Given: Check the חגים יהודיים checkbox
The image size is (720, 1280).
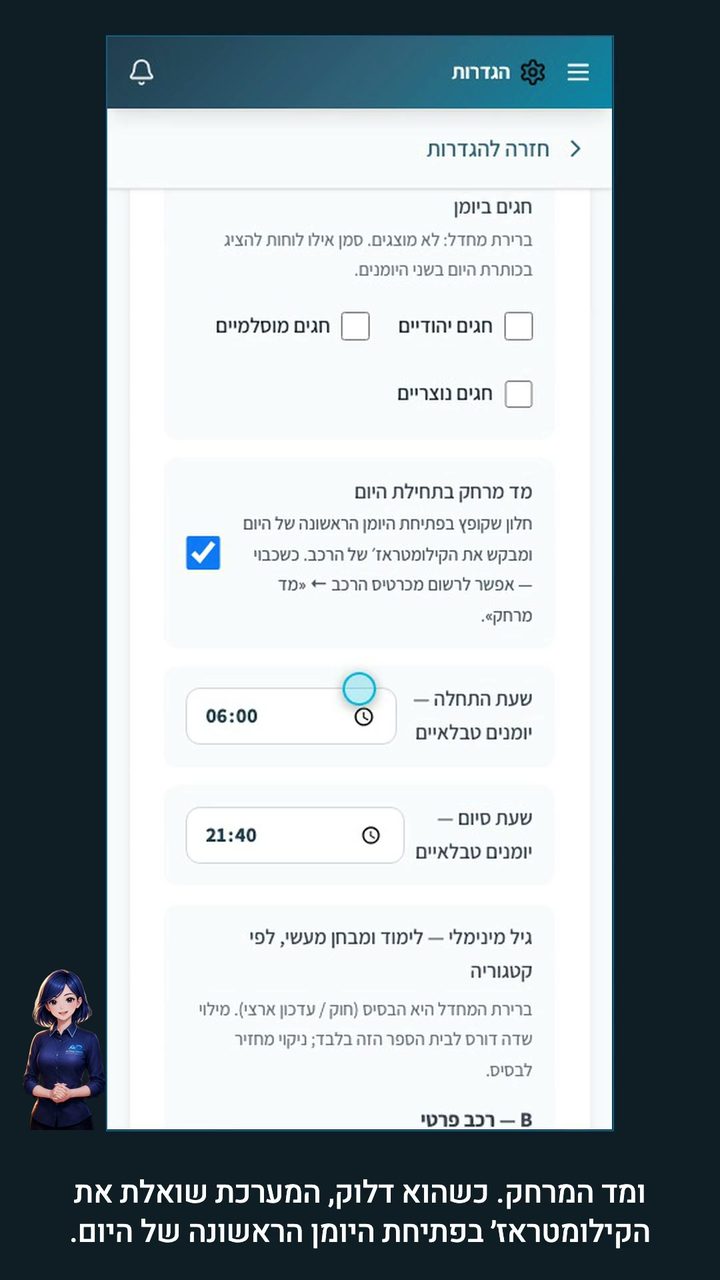Looking at the screenshot, I should (518, 326).
